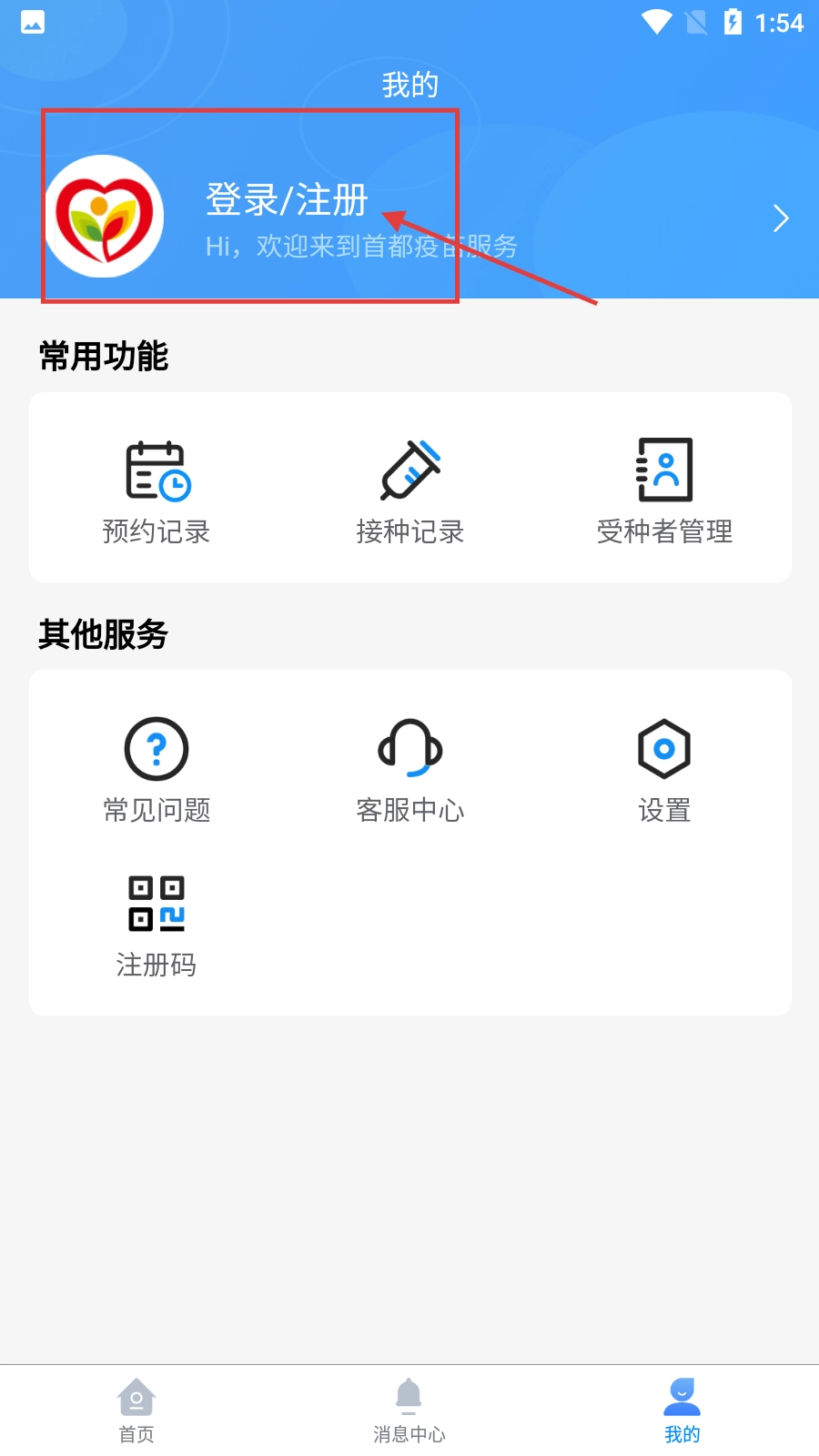
Task: Switch to the 首页 home tab
Action: [x=136, y=1410]
